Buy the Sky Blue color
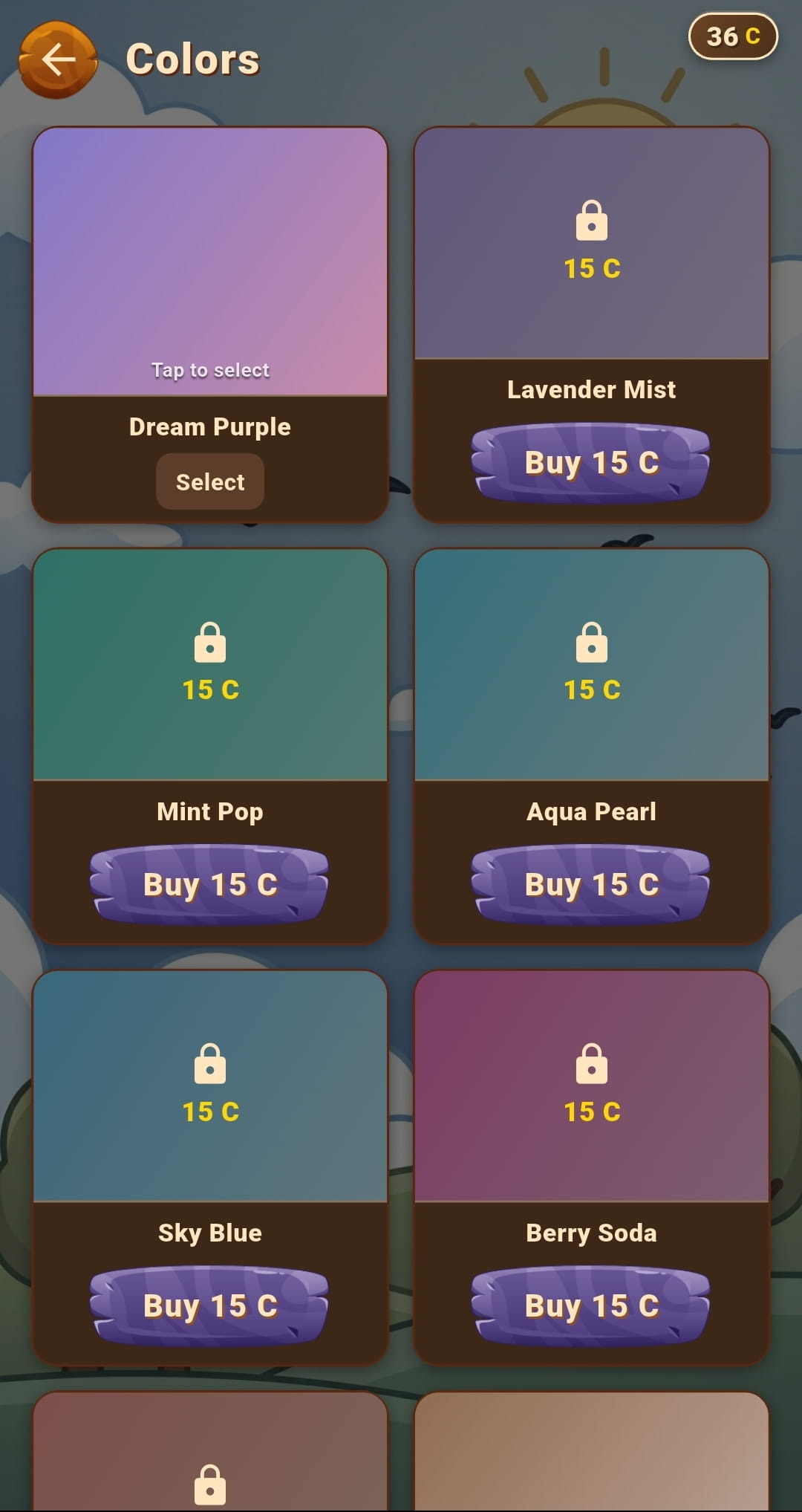 click(210, 1305)
